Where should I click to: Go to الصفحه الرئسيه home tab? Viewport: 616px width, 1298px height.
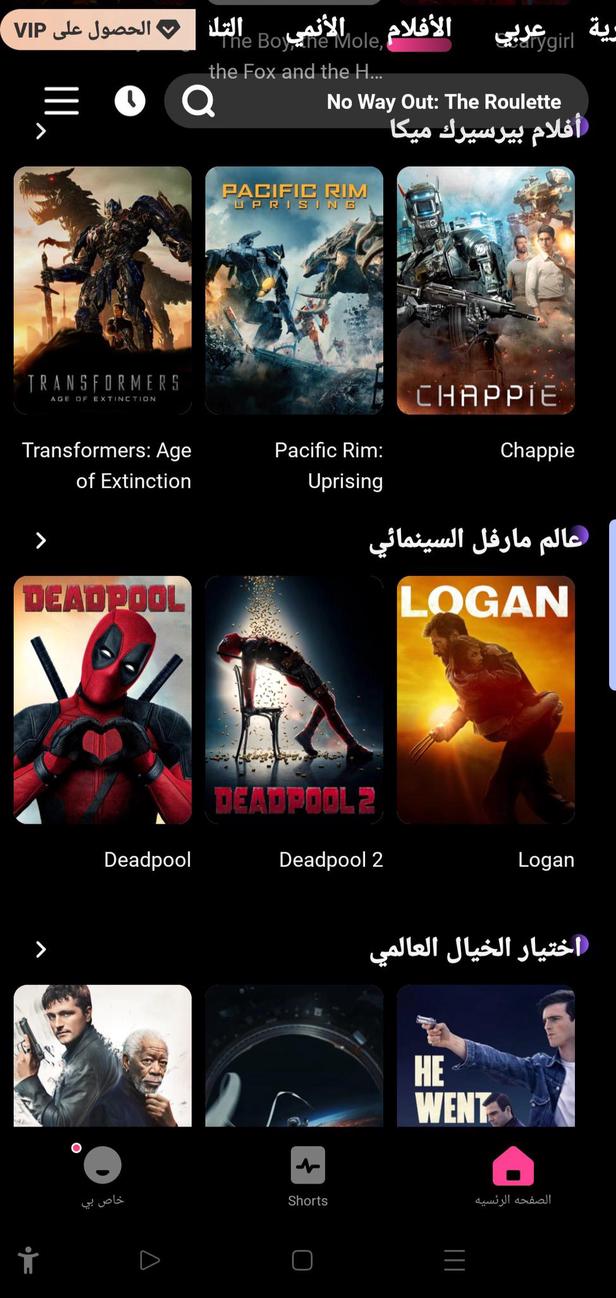pos(513,1176)
